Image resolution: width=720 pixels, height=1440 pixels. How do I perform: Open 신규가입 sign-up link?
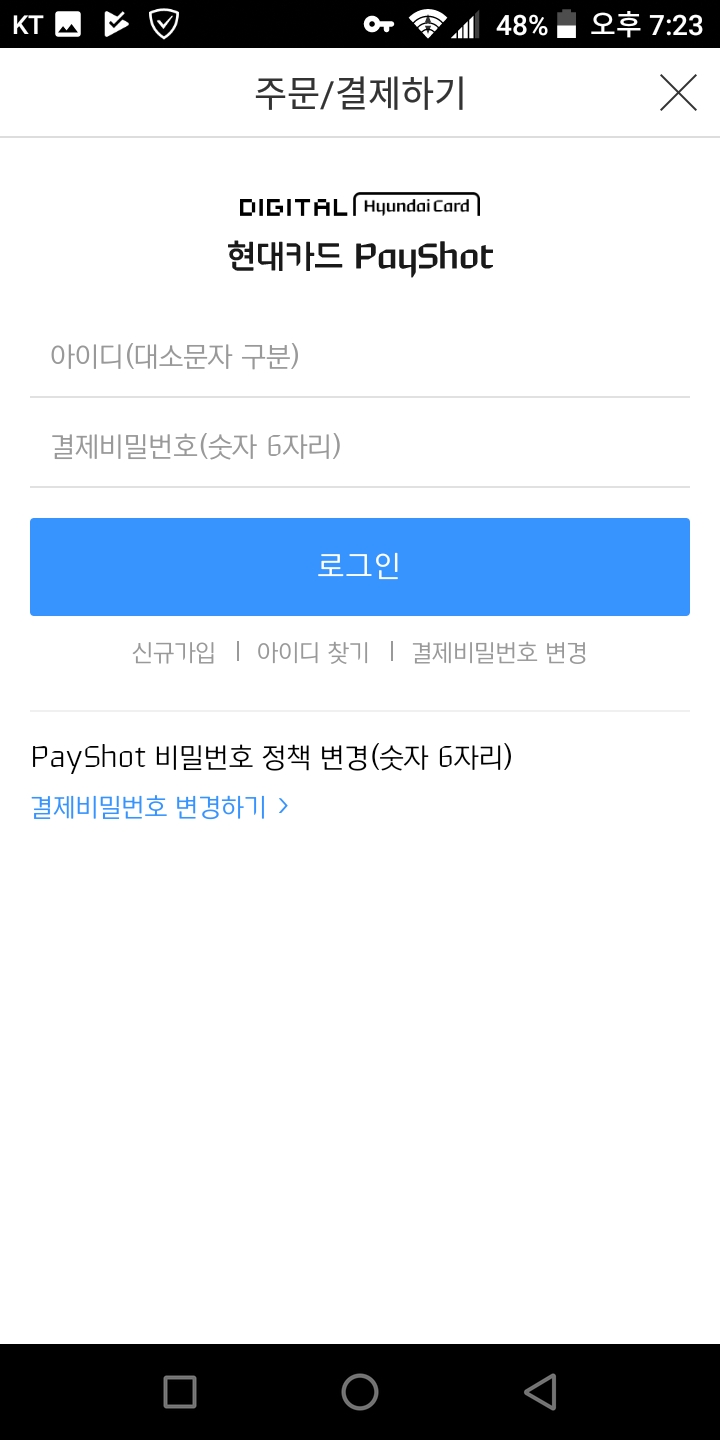(x=173, y=653)
